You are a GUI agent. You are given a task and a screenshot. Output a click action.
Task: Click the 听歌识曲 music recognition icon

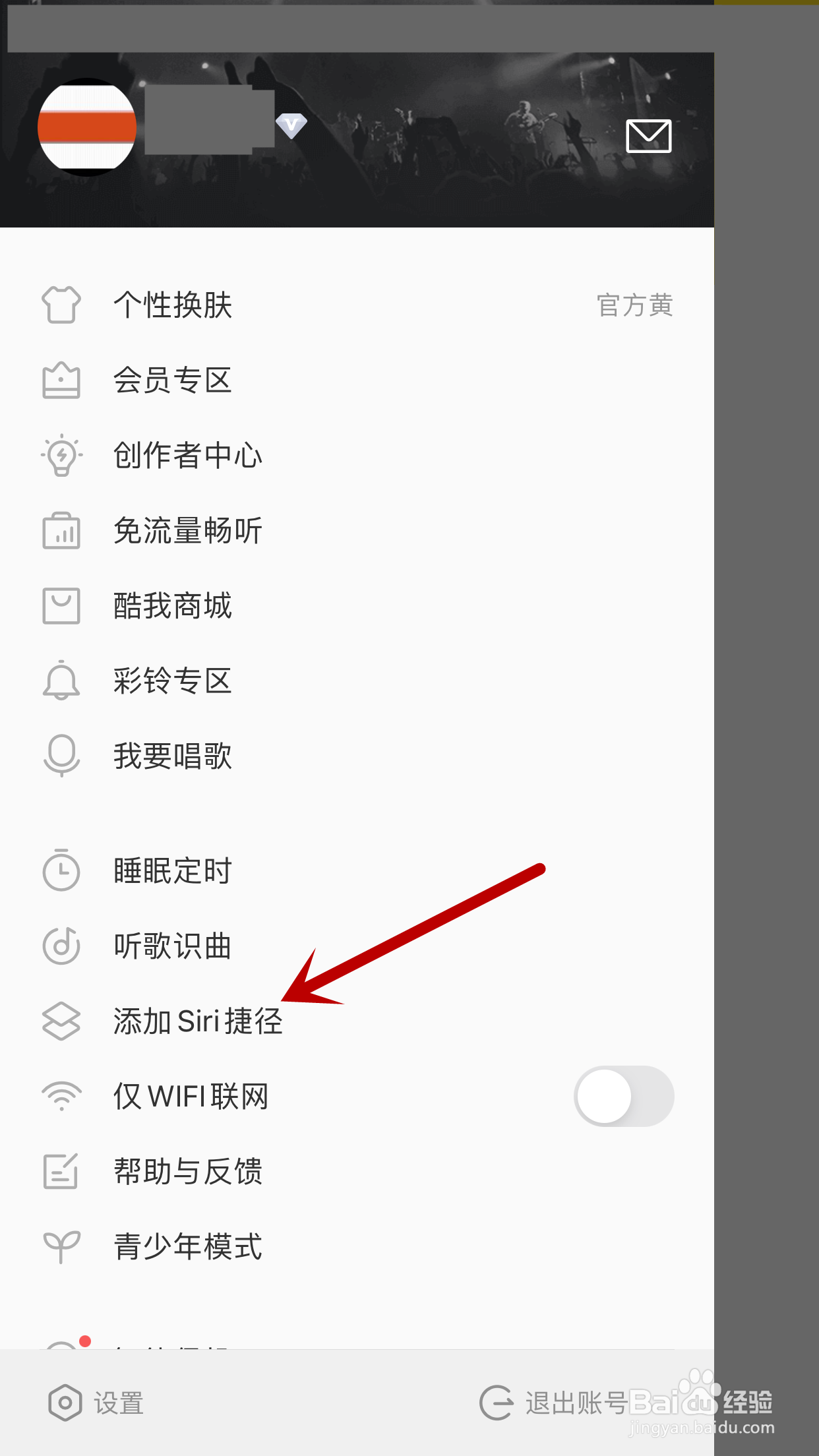tap(61, 947)
